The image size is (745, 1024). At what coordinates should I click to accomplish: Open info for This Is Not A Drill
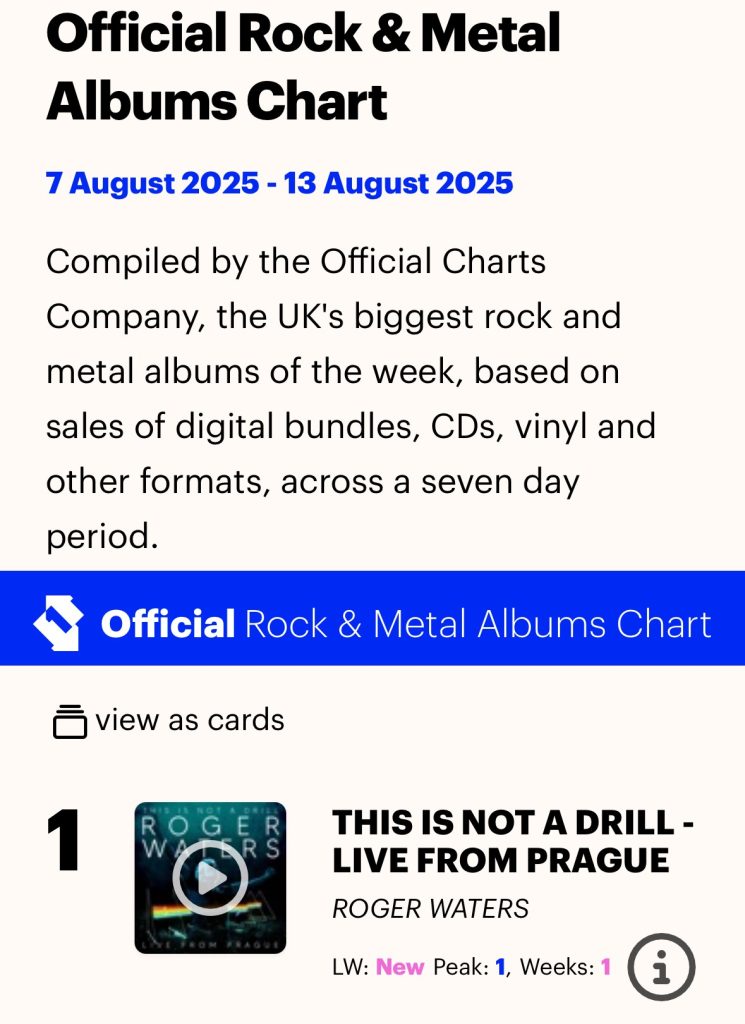point(661,966)
